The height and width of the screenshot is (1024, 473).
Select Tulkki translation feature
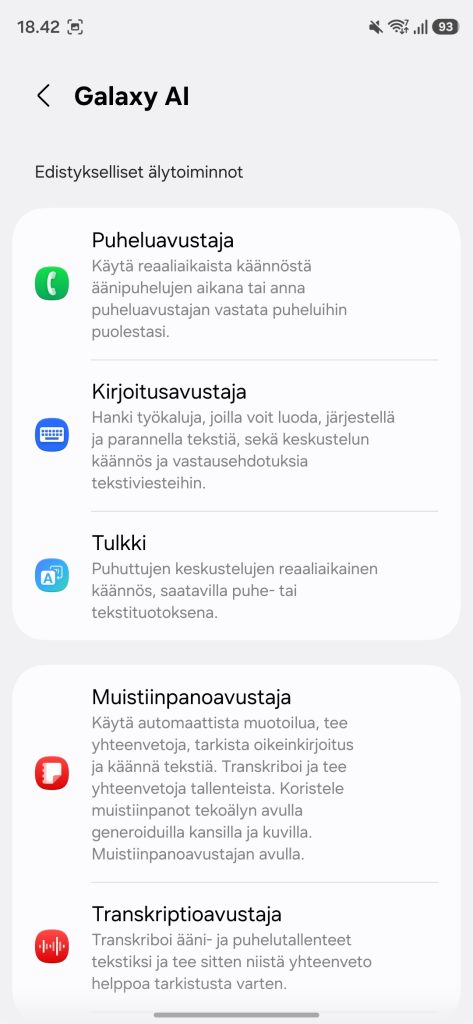(236, 575)
